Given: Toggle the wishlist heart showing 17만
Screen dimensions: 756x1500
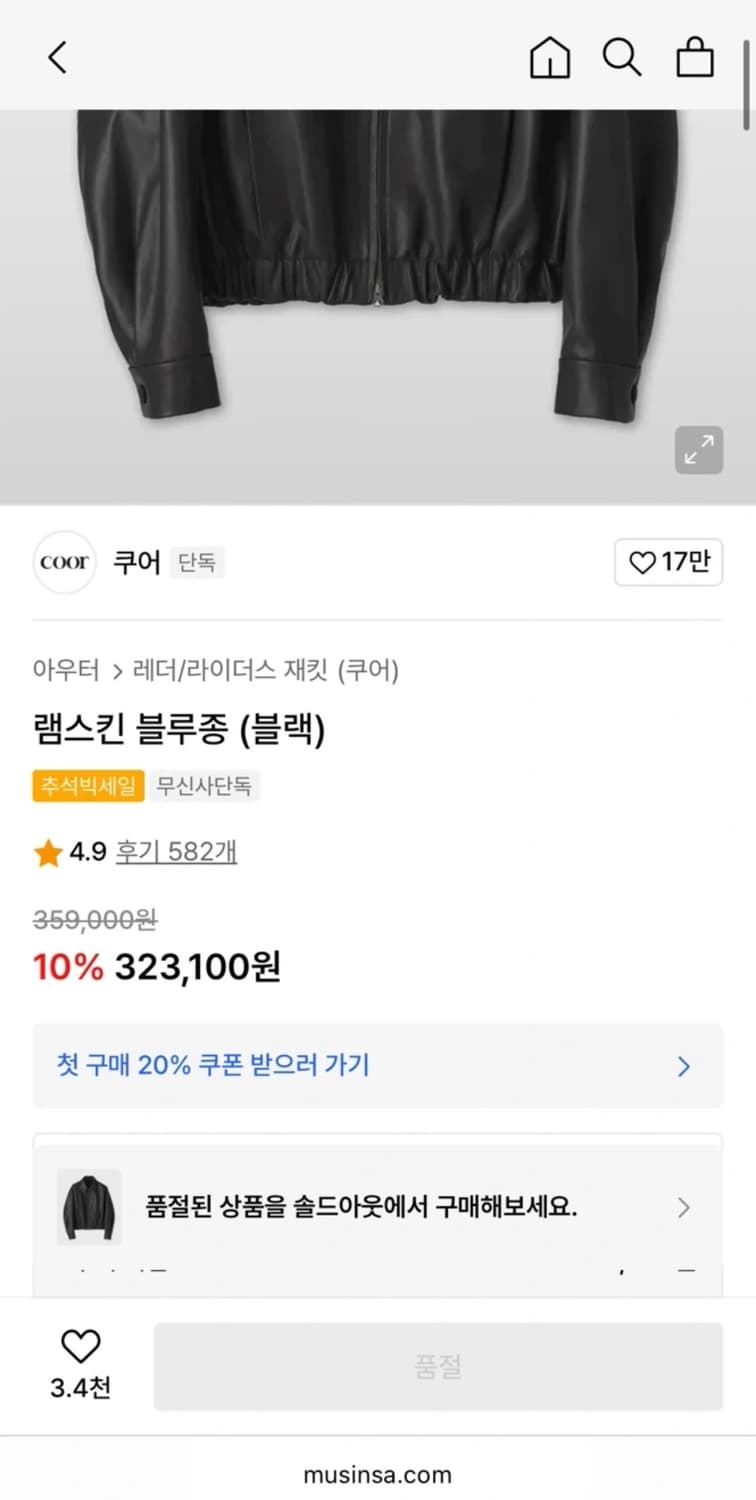Looking at the screenshot, I should click(668, 562).
